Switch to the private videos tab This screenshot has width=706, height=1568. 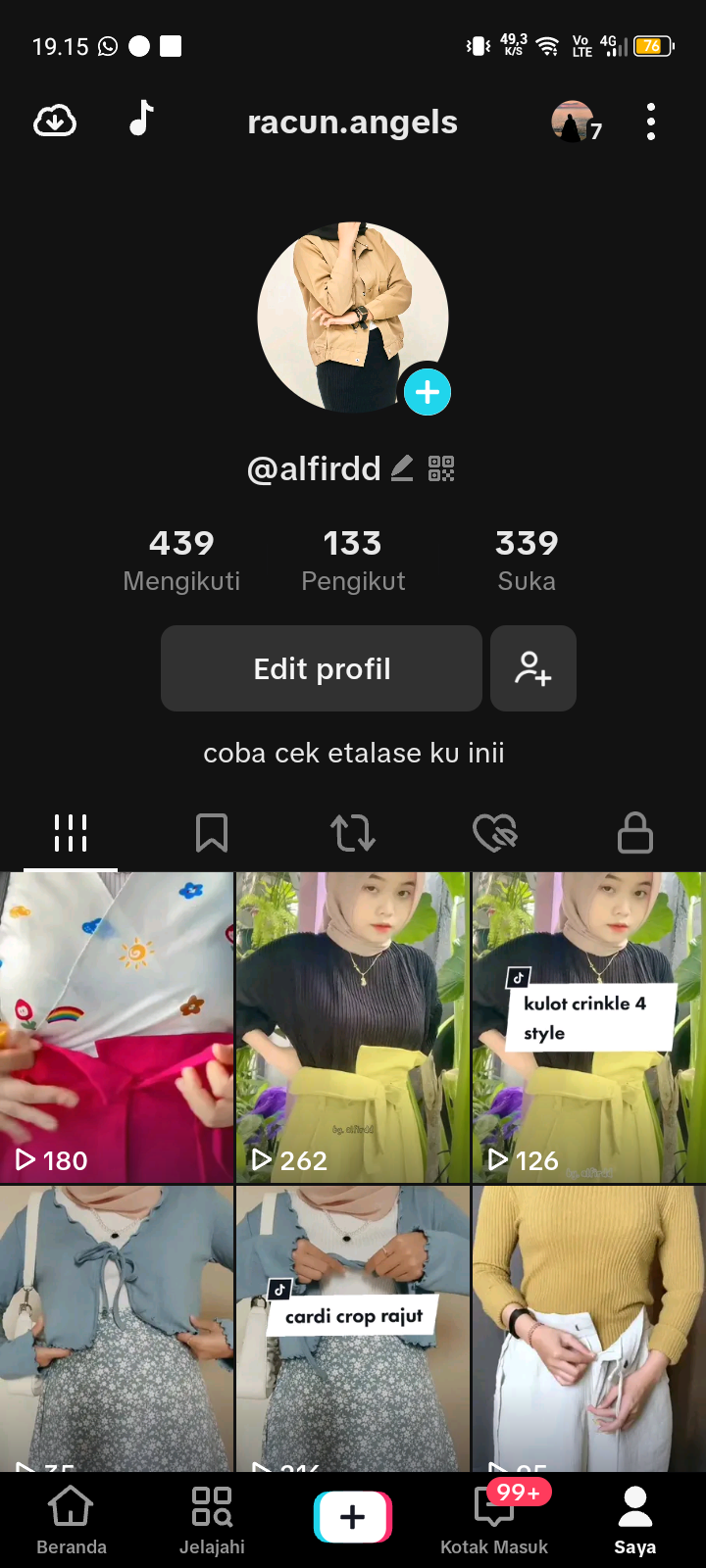pyautogui.click(x=635, y=833)
